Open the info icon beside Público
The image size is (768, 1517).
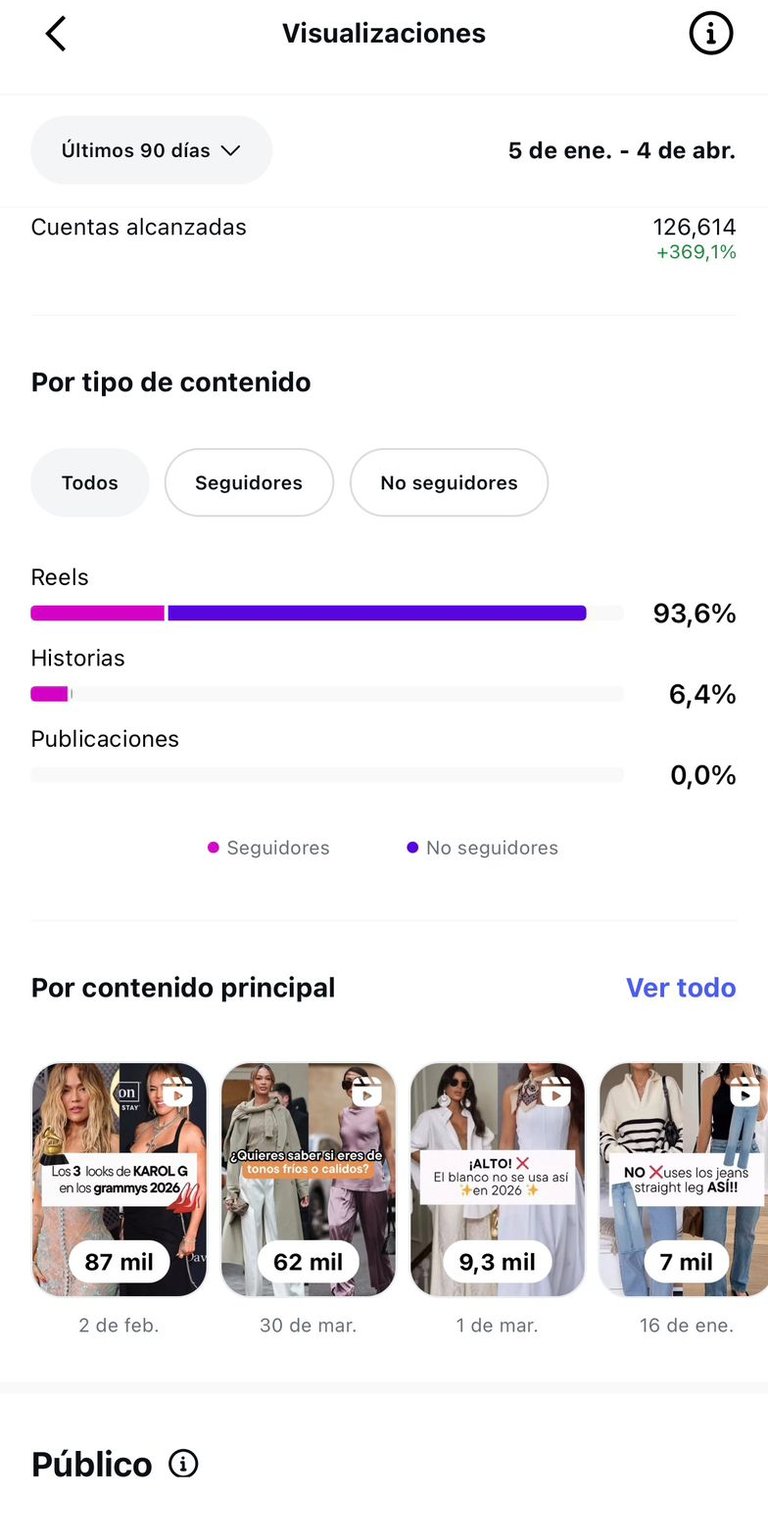[x=183, y=1464]
